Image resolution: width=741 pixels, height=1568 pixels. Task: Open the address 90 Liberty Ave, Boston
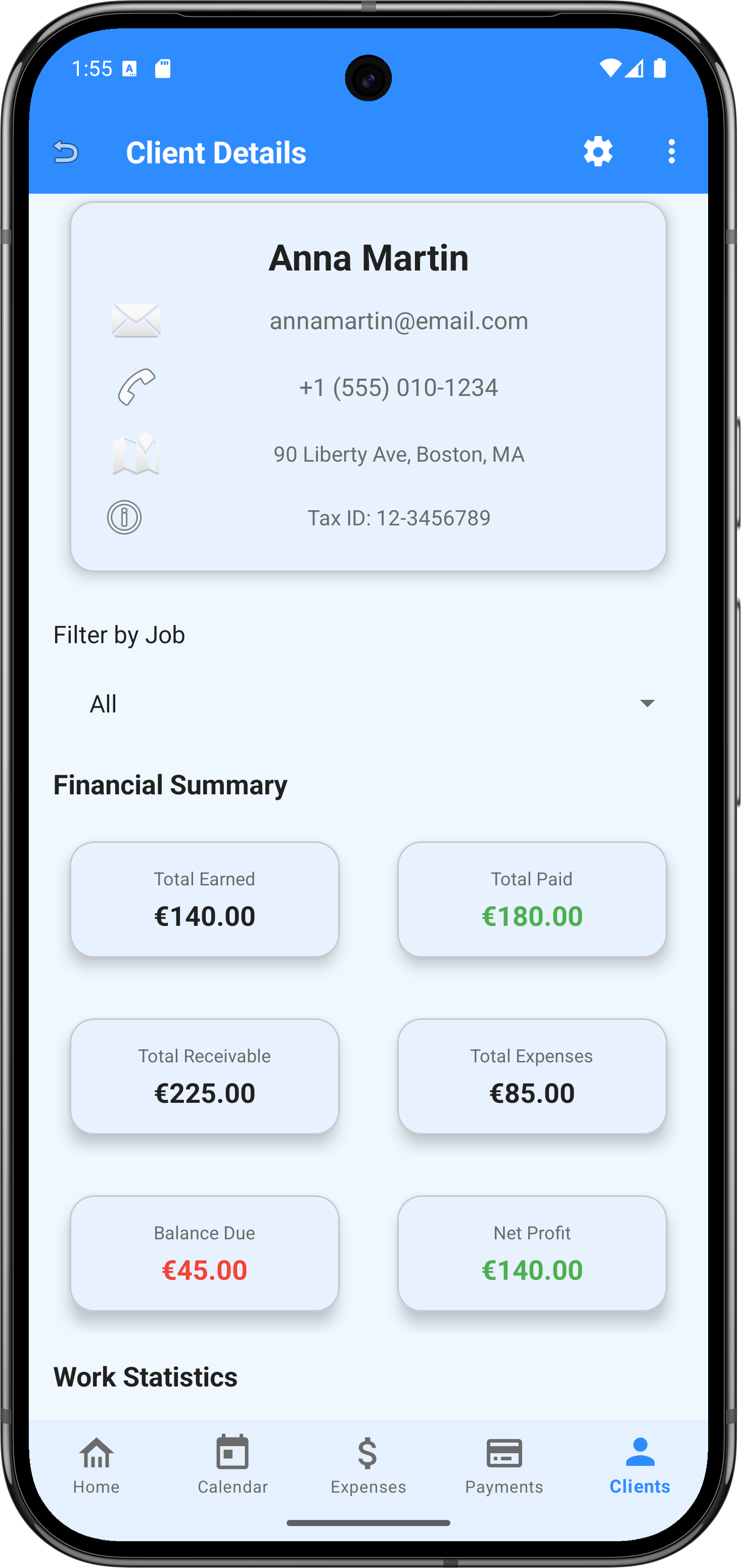click(x=398, y=455)
